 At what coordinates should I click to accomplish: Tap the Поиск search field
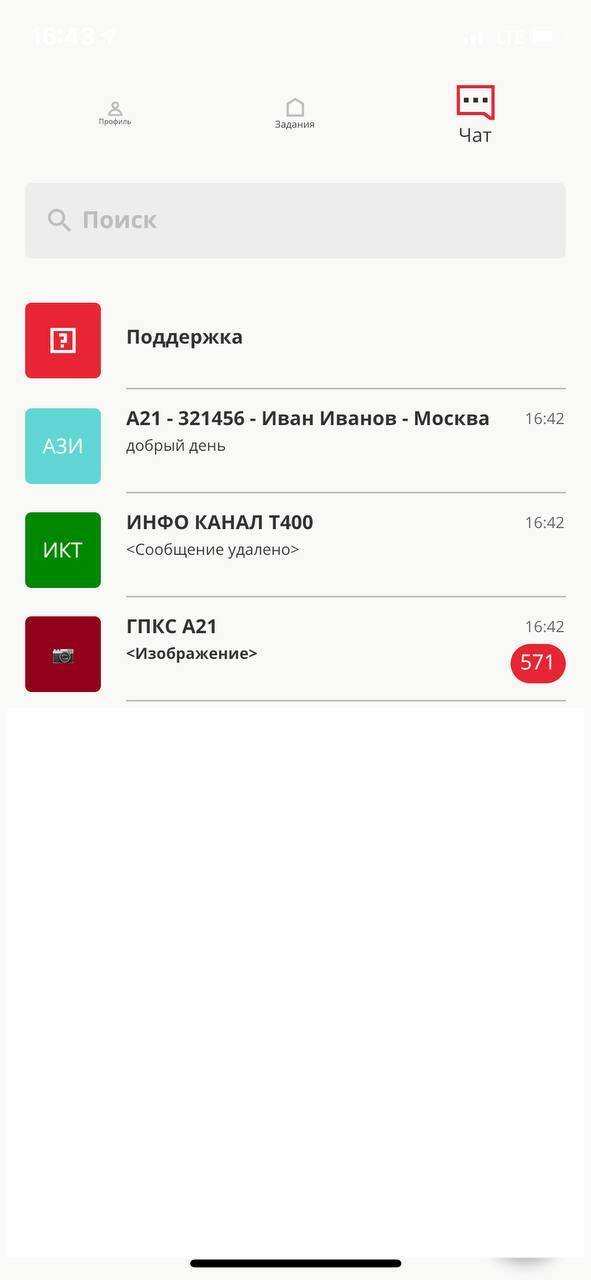click(x=295, y=220)
